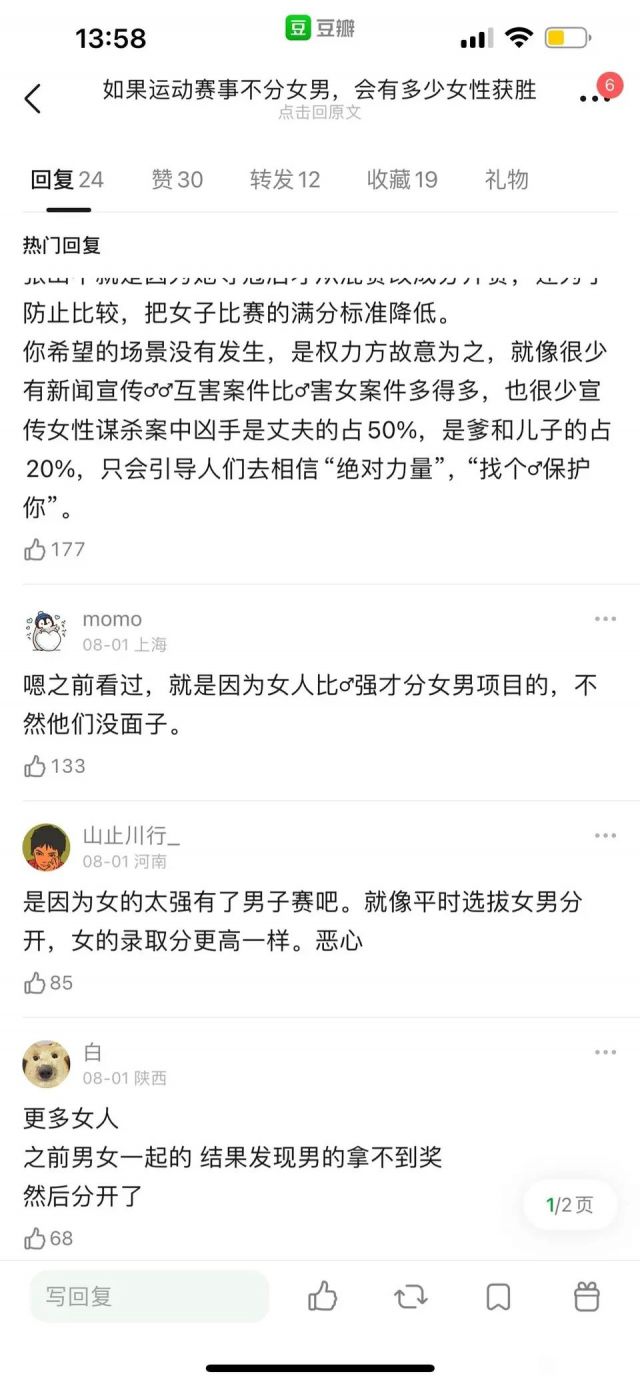Tap the 写回复 input box
The height and width of the screenshot is (1384, 640).
149,1297
